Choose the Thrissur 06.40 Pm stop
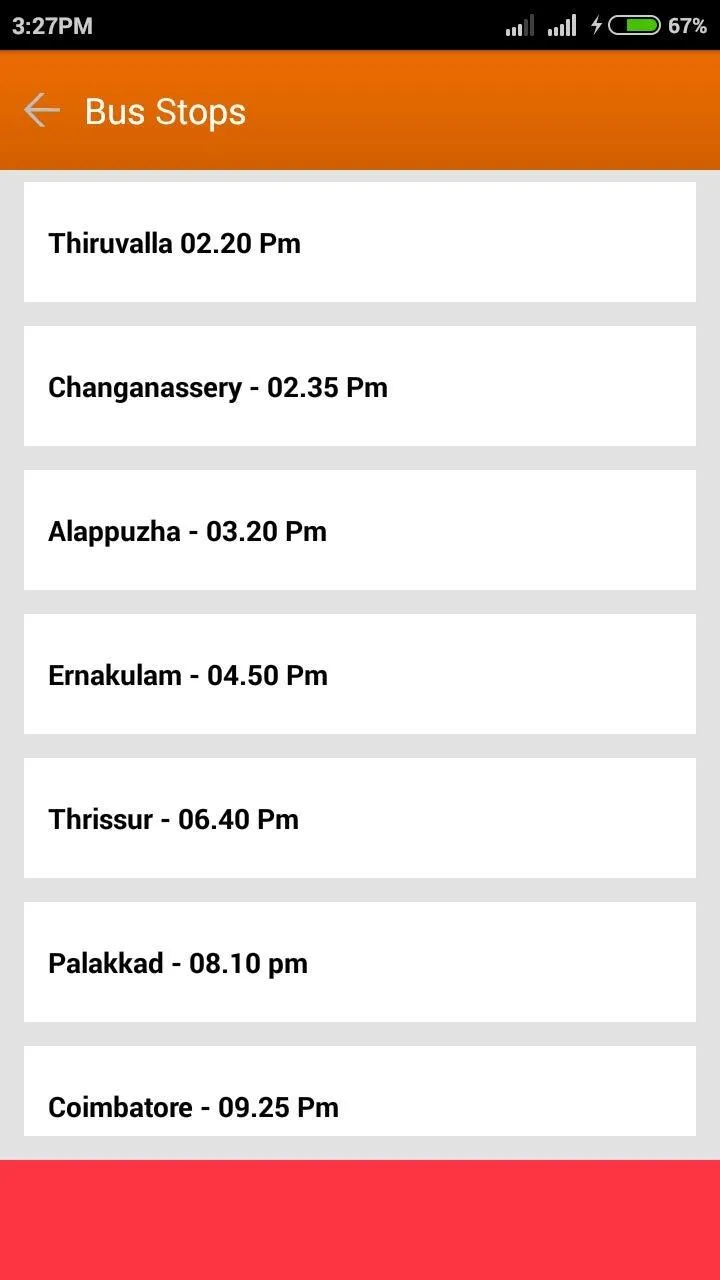Screen dimensions: 720x1280 click(x=360, y=817)
